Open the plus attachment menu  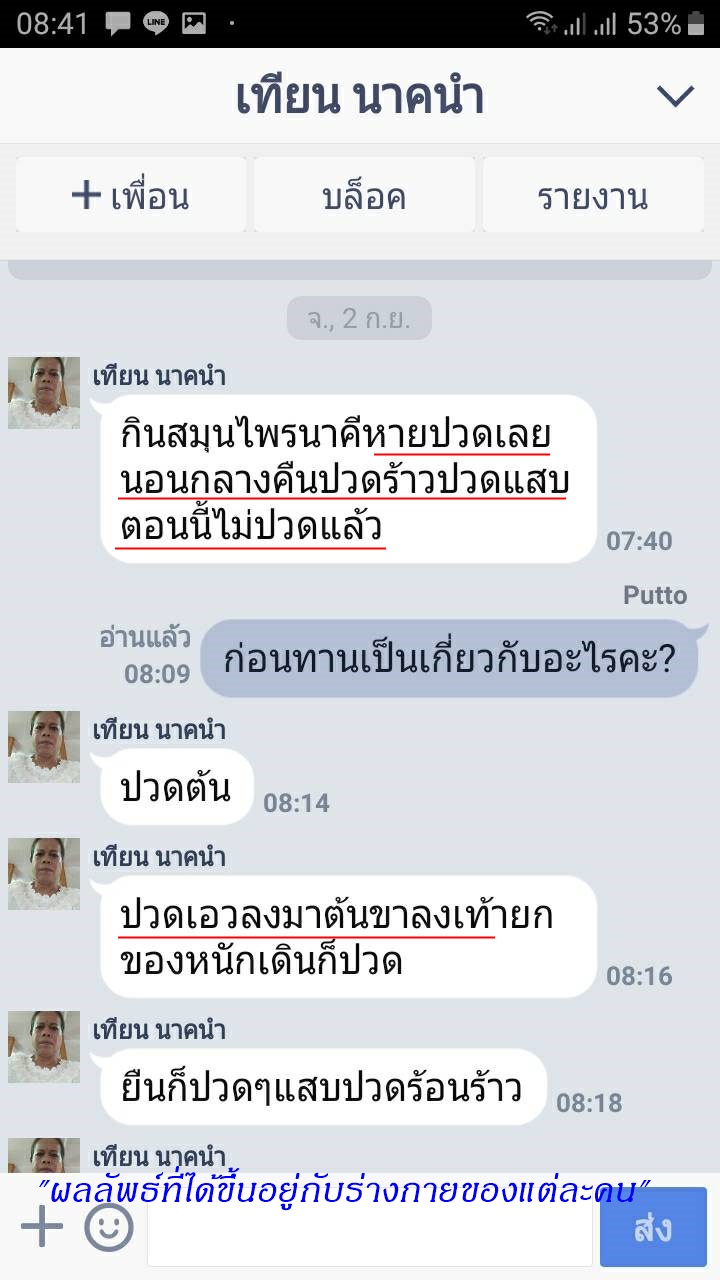pos(42,1226)
